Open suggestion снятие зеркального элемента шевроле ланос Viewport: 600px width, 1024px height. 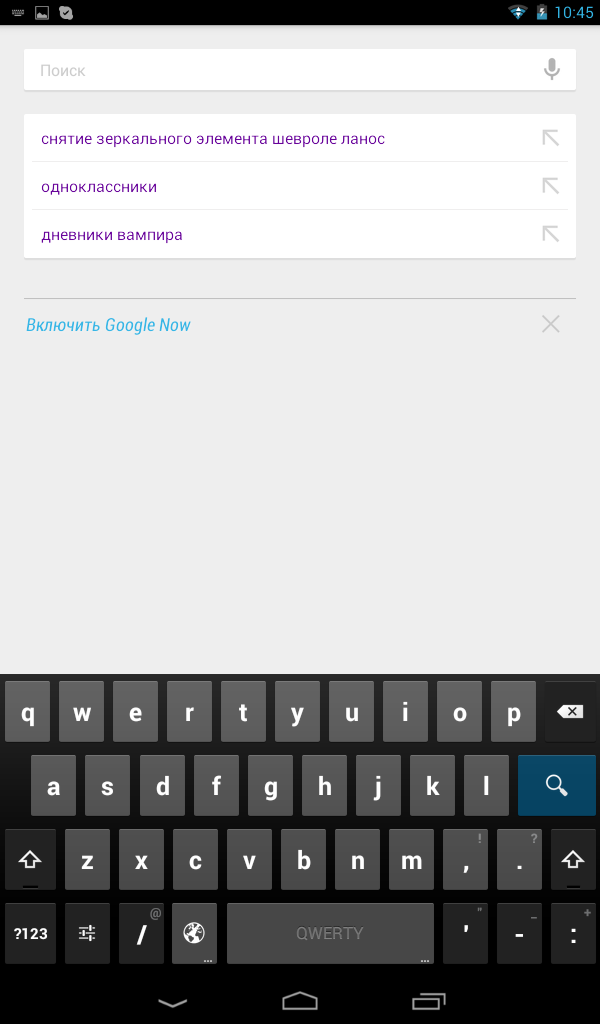click(213, 139)
